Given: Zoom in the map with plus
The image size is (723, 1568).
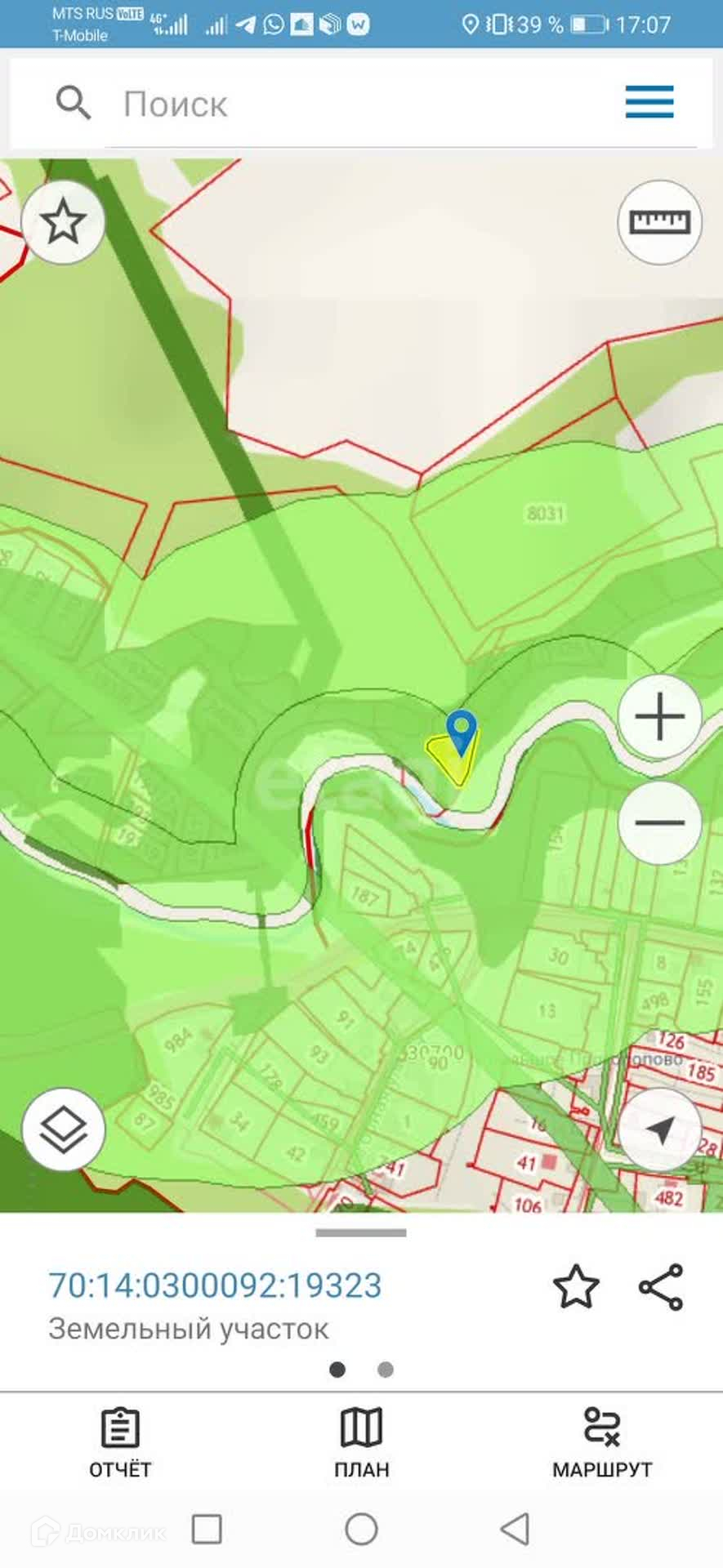Looking at the screenshot, I should [659, 717].
